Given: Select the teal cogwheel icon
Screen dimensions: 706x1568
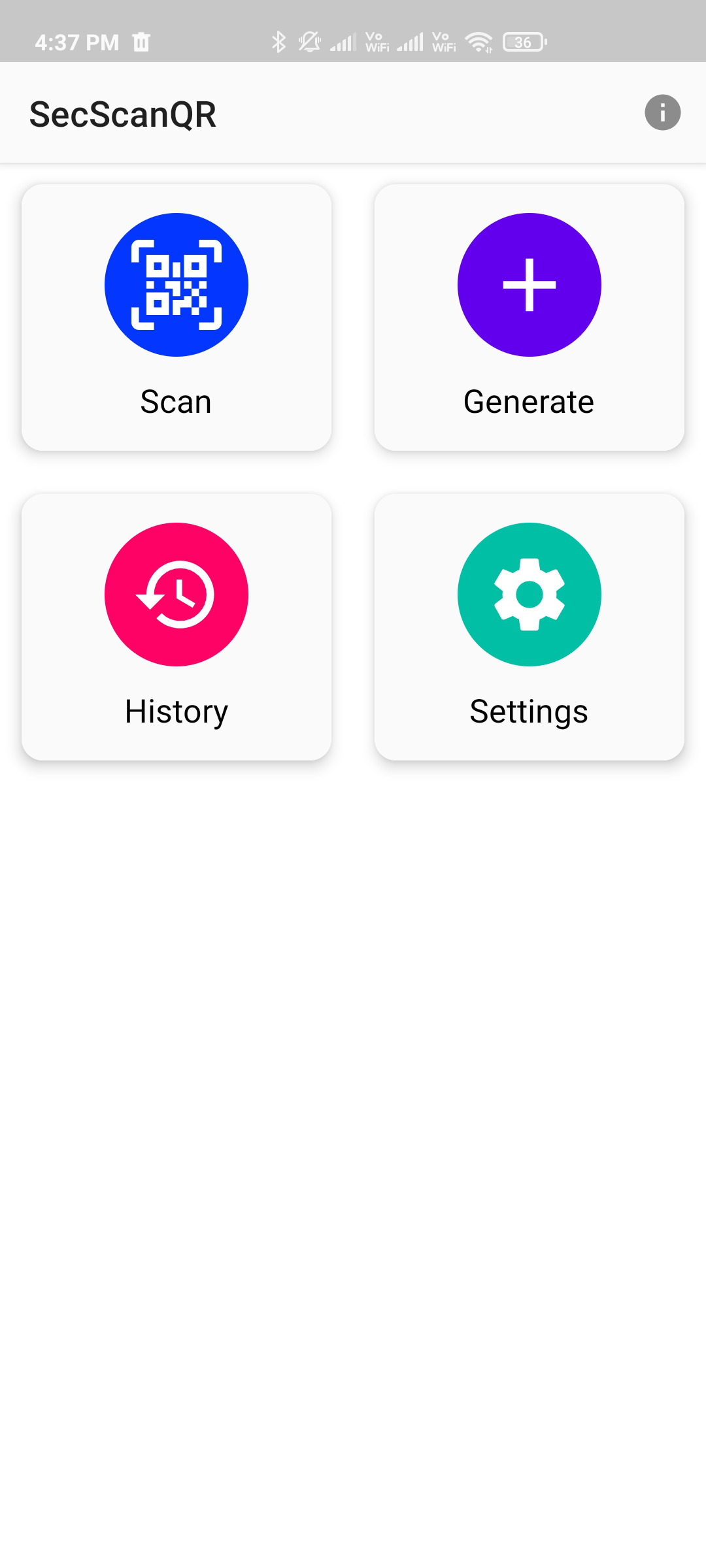Looking at the screenshot, I should click(x=529, y=593).
